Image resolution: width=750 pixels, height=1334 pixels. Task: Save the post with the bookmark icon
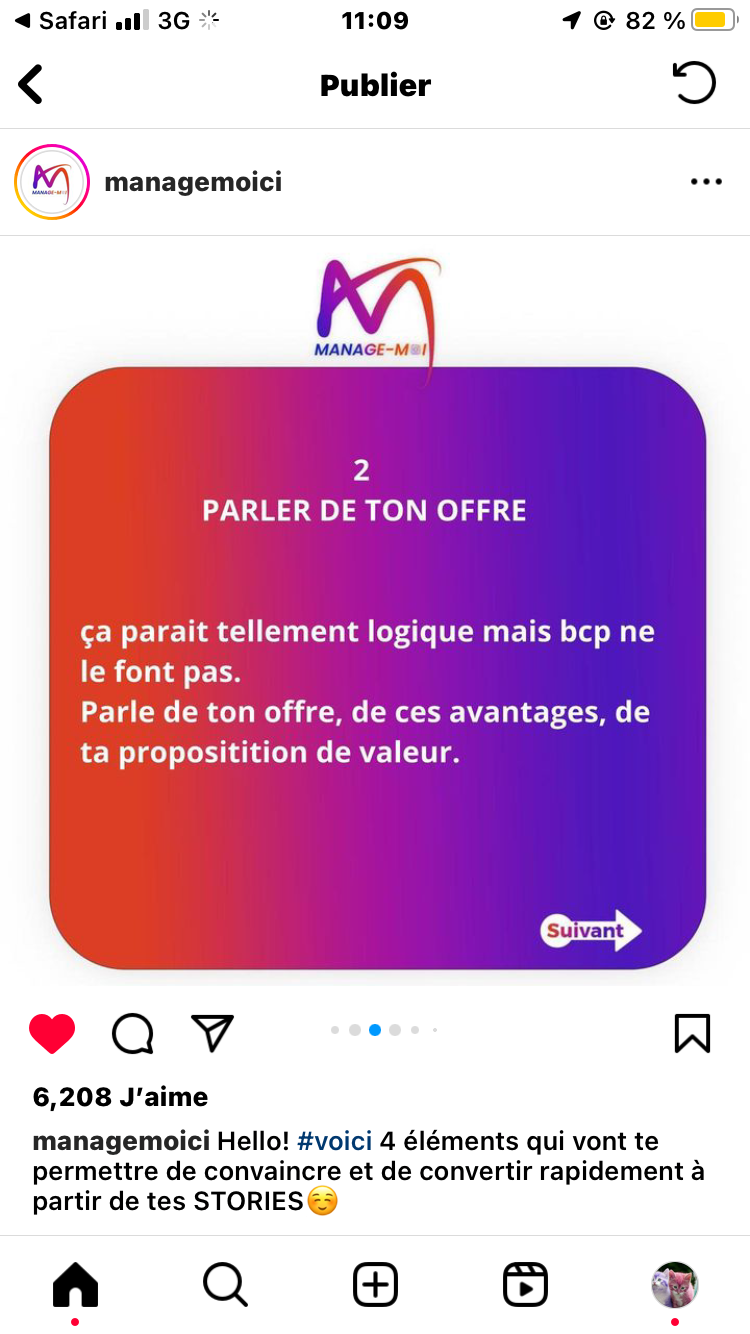[692, 1033]
